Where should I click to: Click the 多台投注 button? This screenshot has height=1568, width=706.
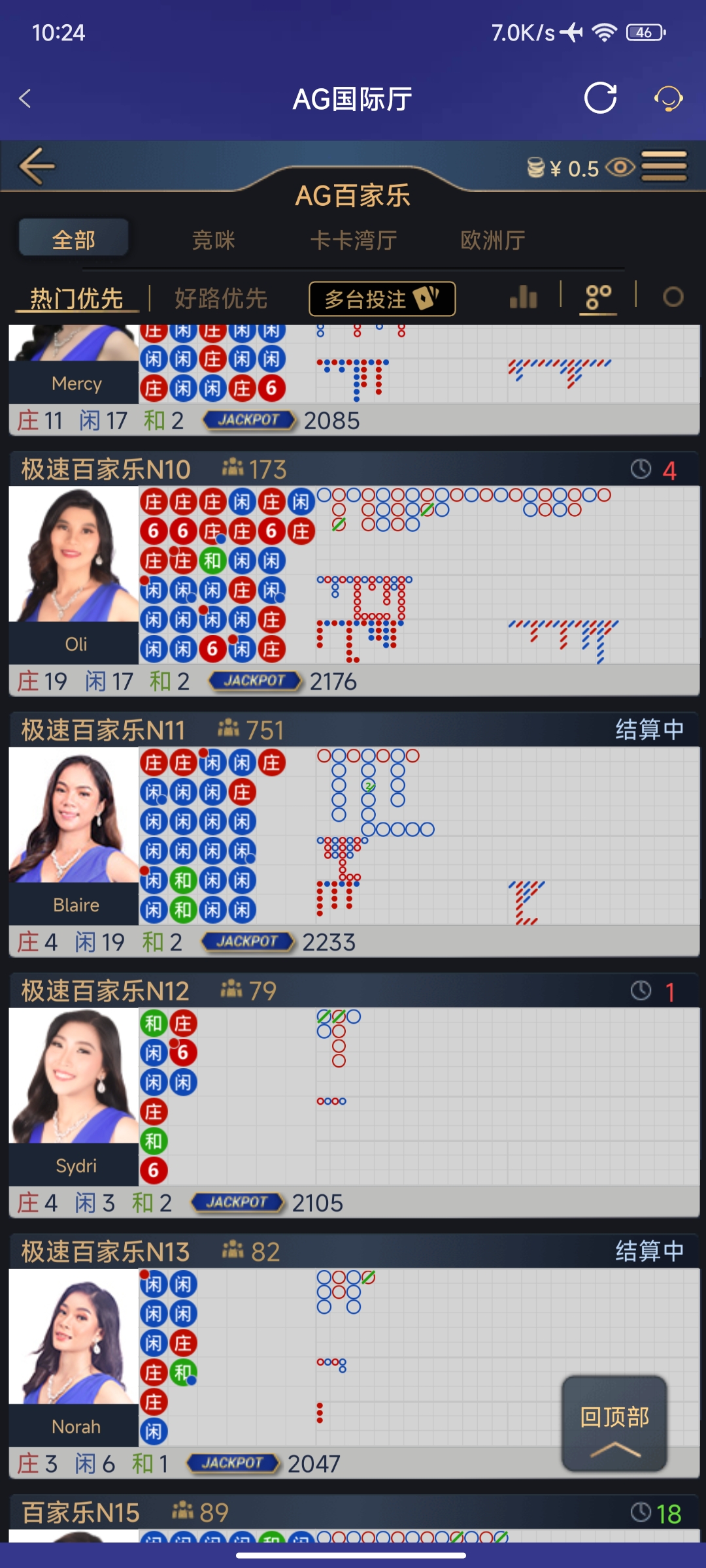click(x=382, y=298)
